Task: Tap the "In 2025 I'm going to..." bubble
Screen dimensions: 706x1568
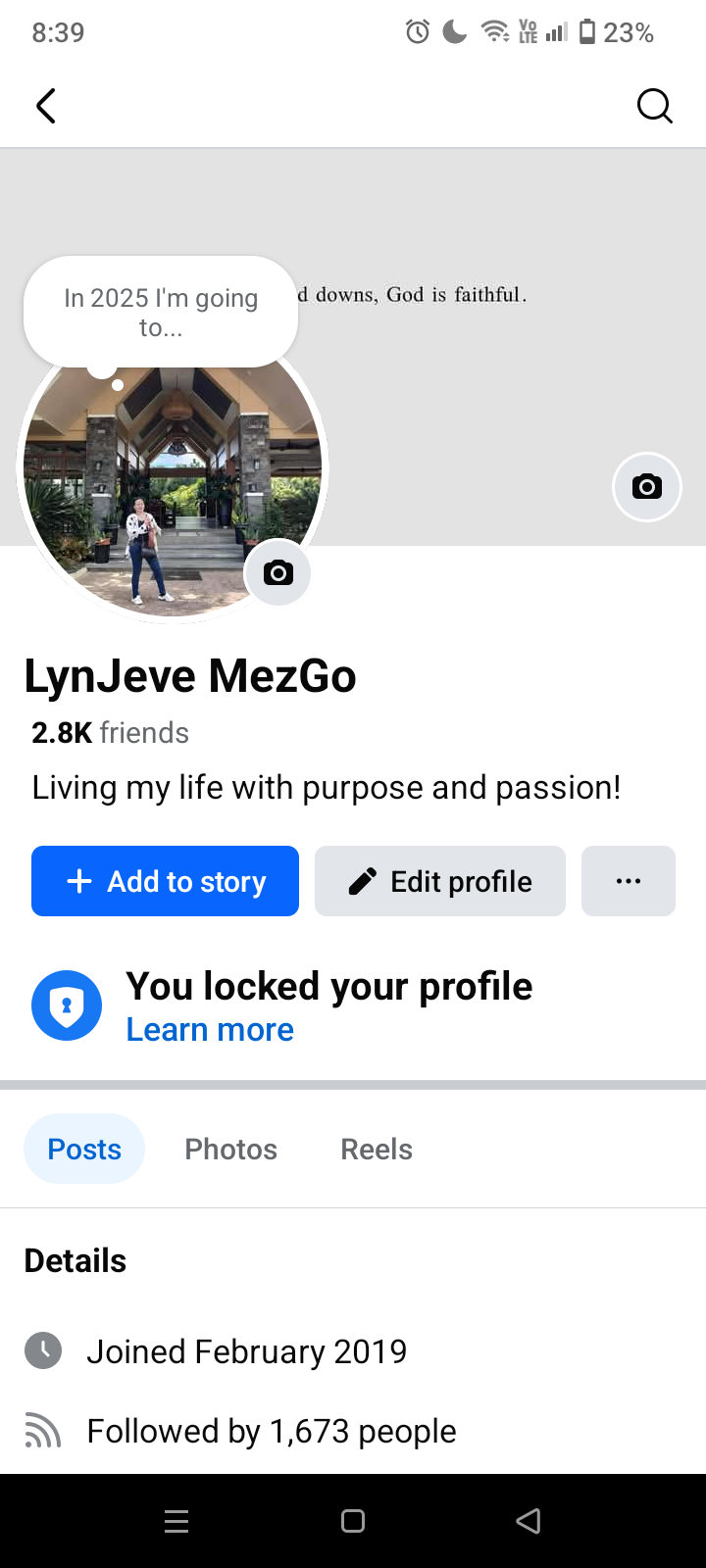Action: (x=161, y=312)
